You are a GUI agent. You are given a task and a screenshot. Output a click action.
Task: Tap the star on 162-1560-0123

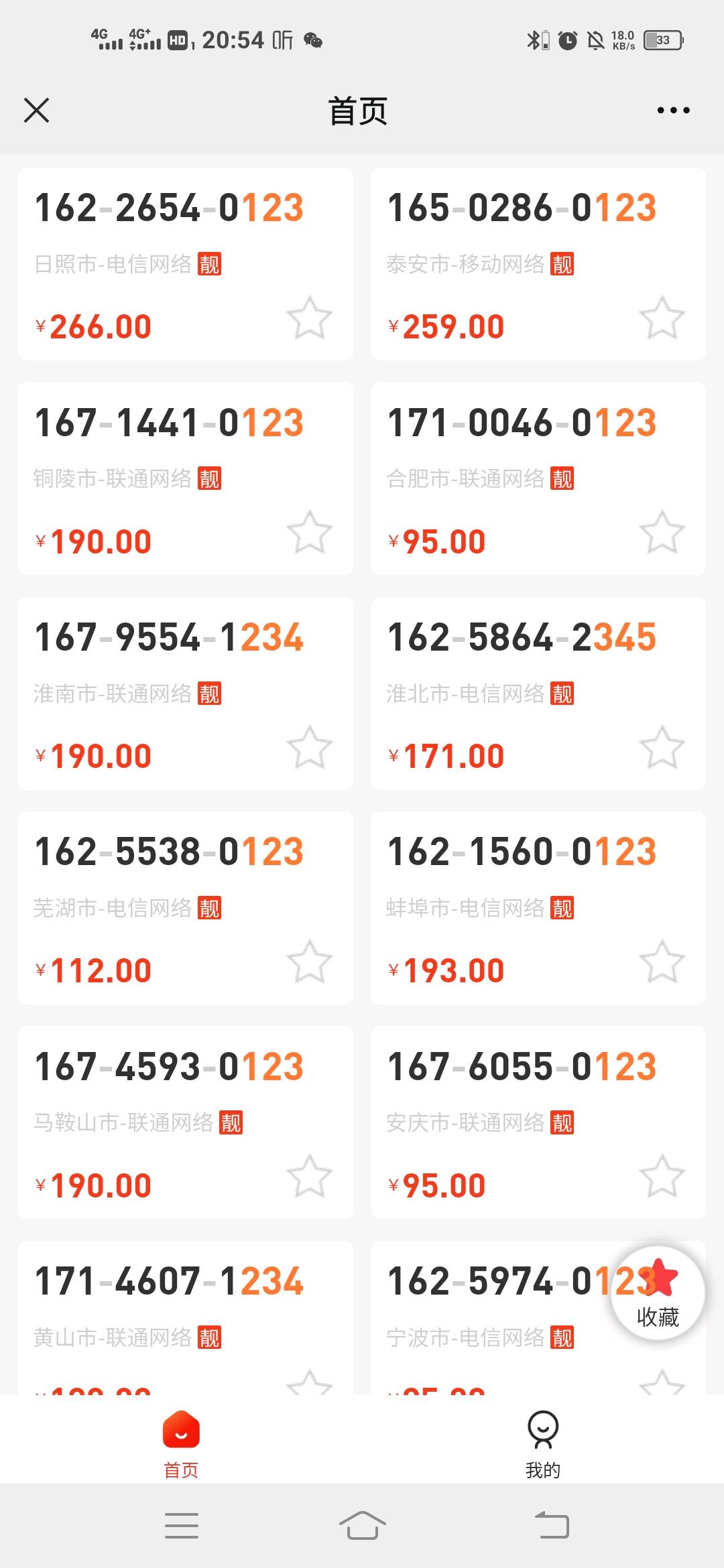662,962
